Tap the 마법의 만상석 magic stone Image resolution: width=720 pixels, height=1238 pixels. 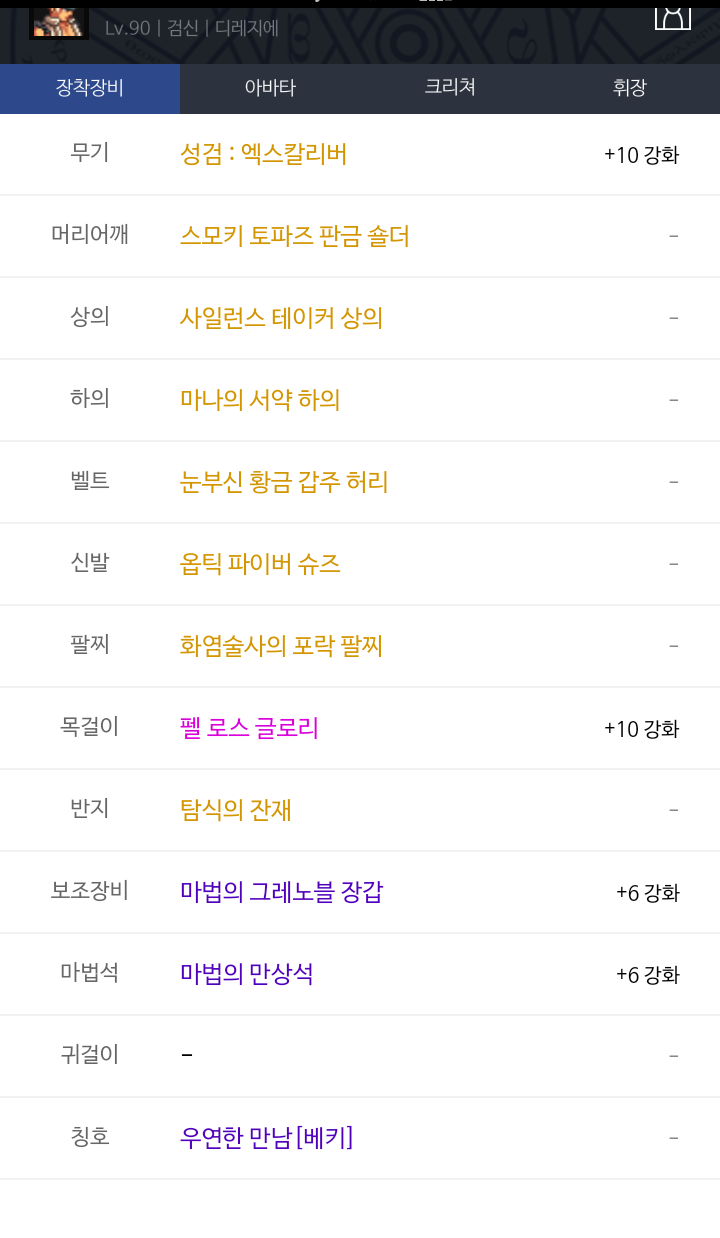247,974
